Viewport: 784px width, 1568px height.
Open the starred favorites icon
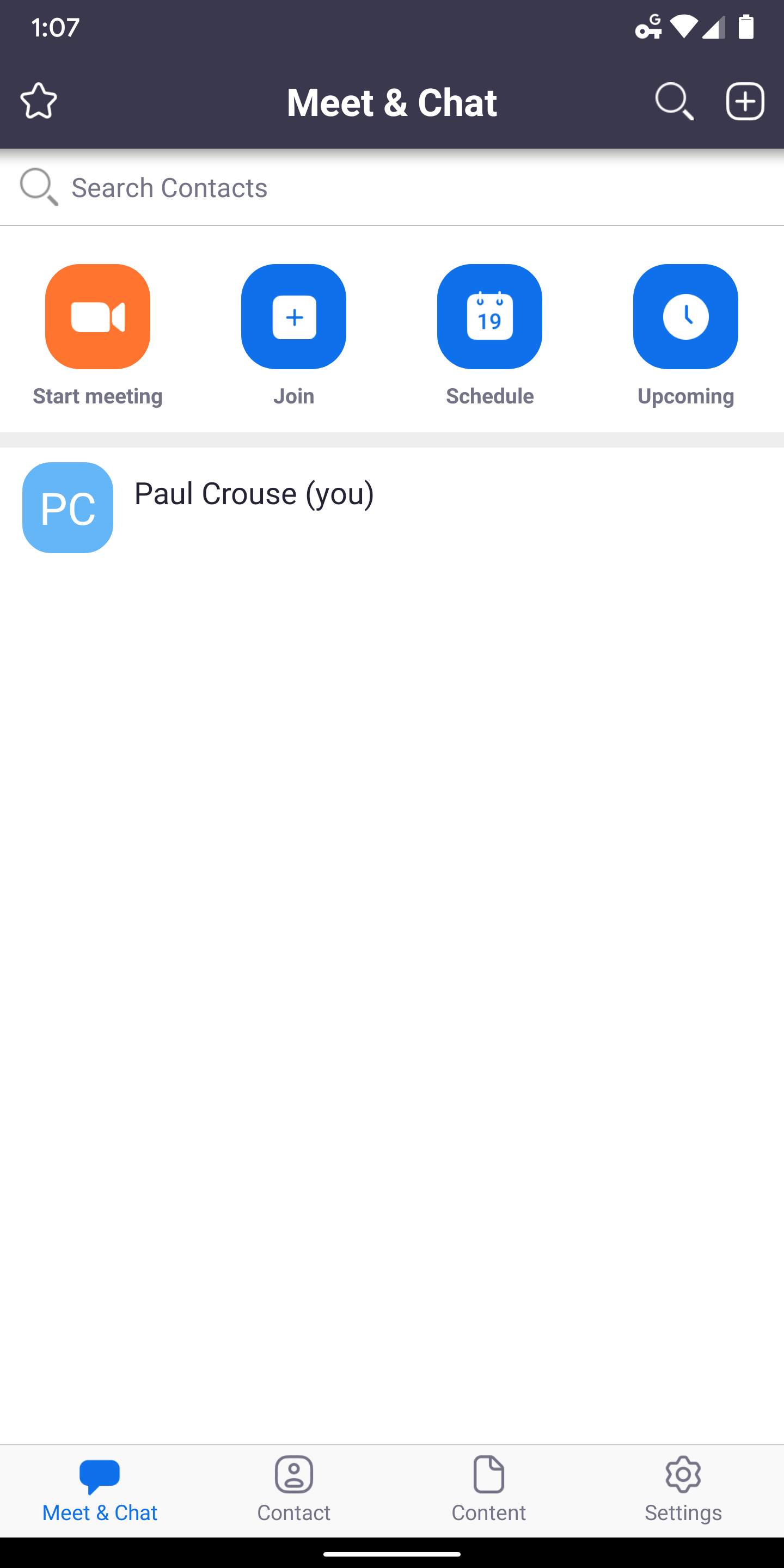39,101
